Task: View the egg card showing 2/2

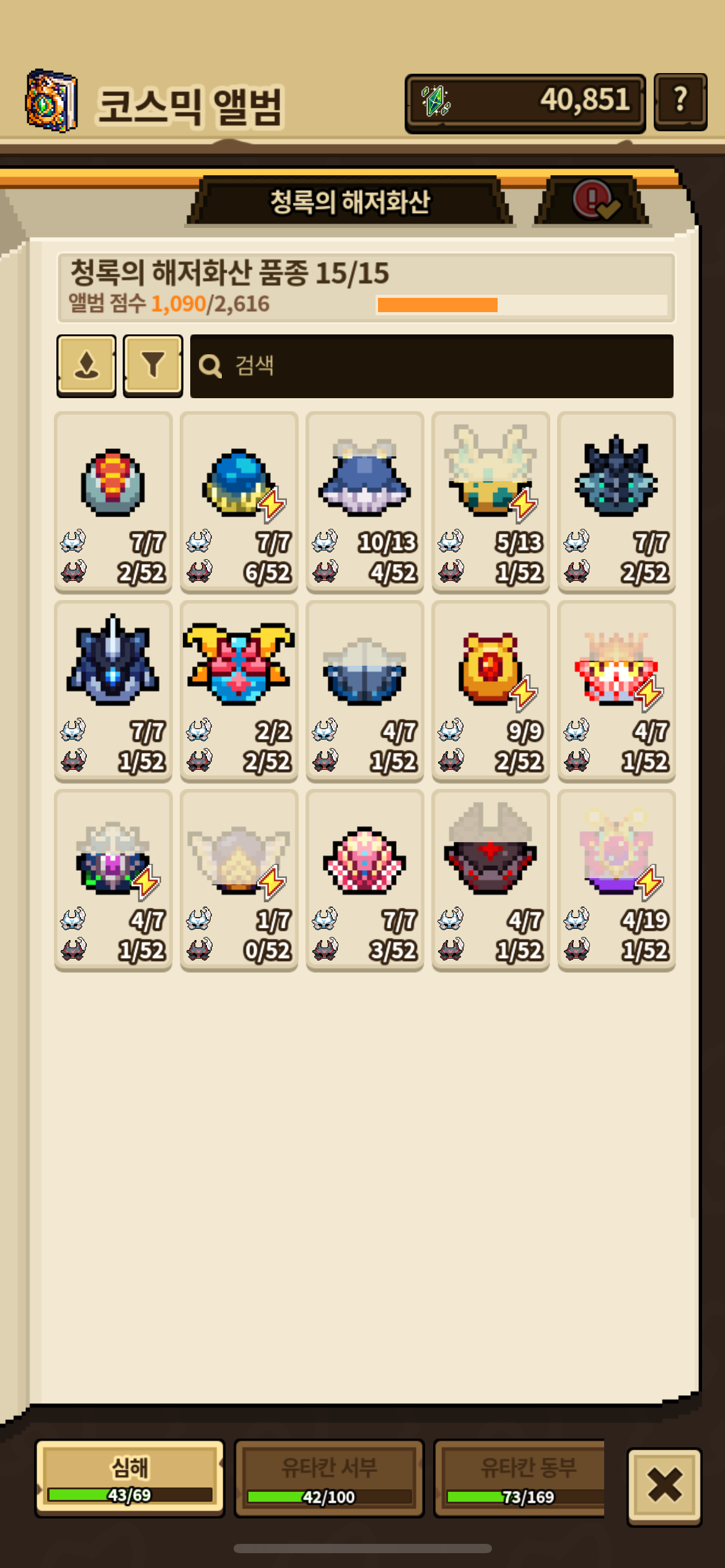Action: 239,690
